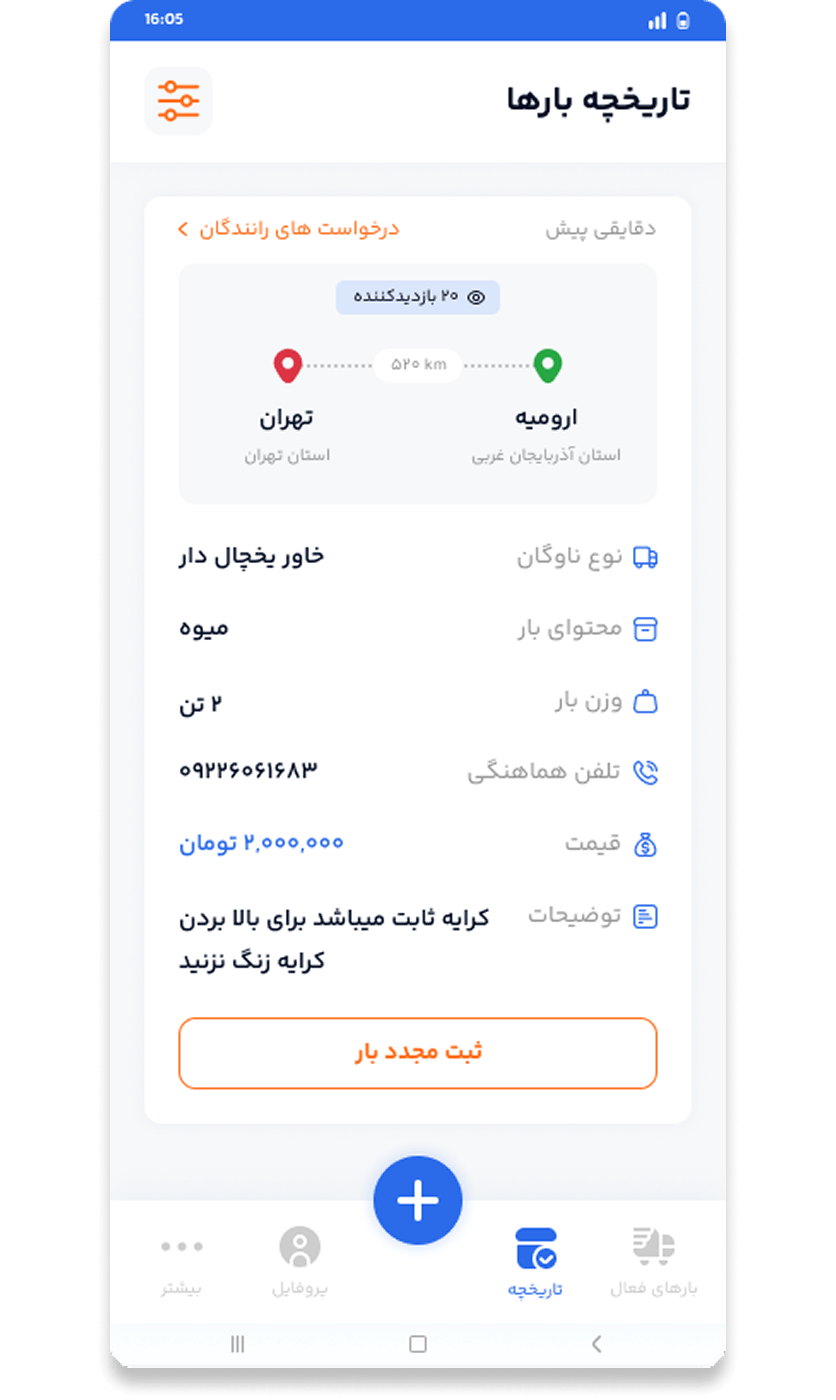Add a new load with plus button

point(418,1201)
